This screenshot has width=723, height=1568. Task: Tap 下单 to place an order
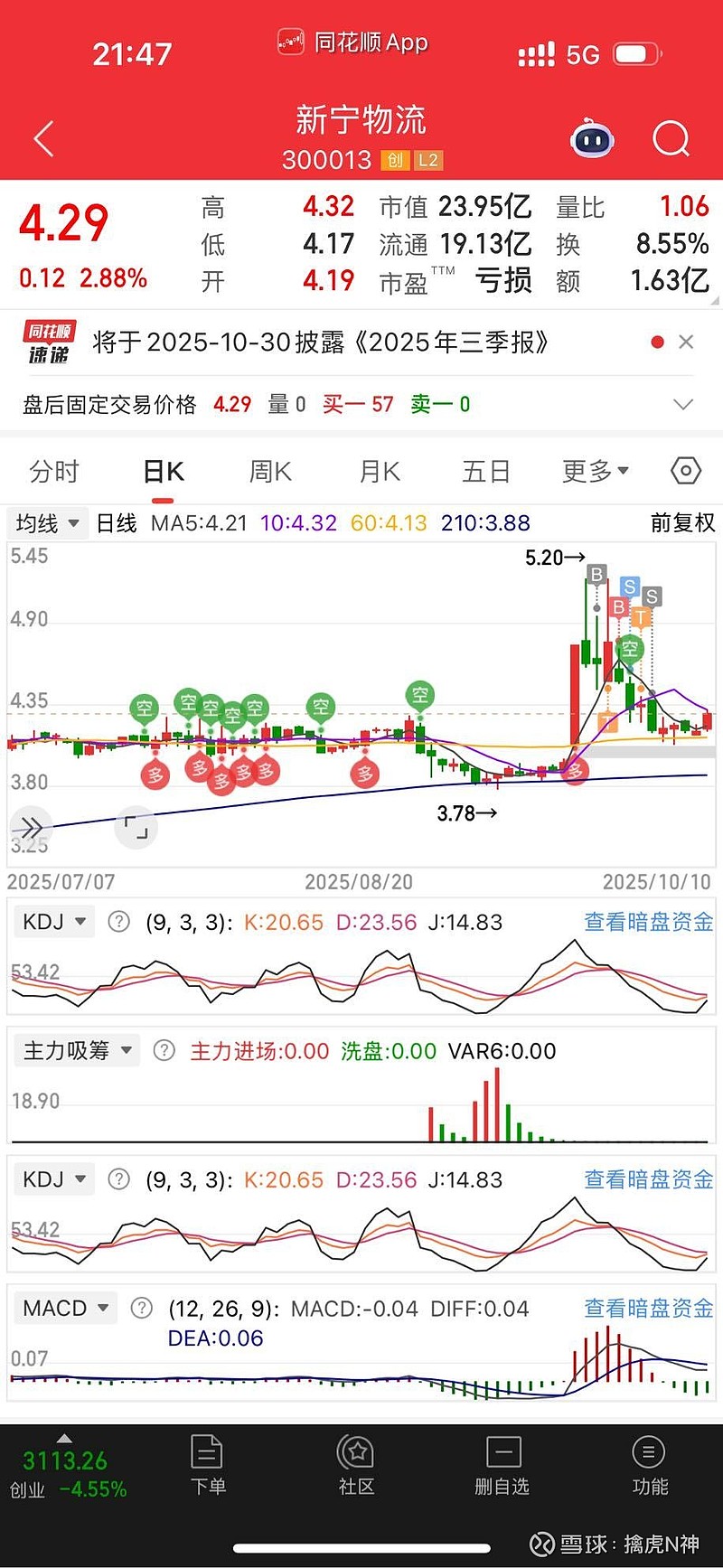point(208,1466)
